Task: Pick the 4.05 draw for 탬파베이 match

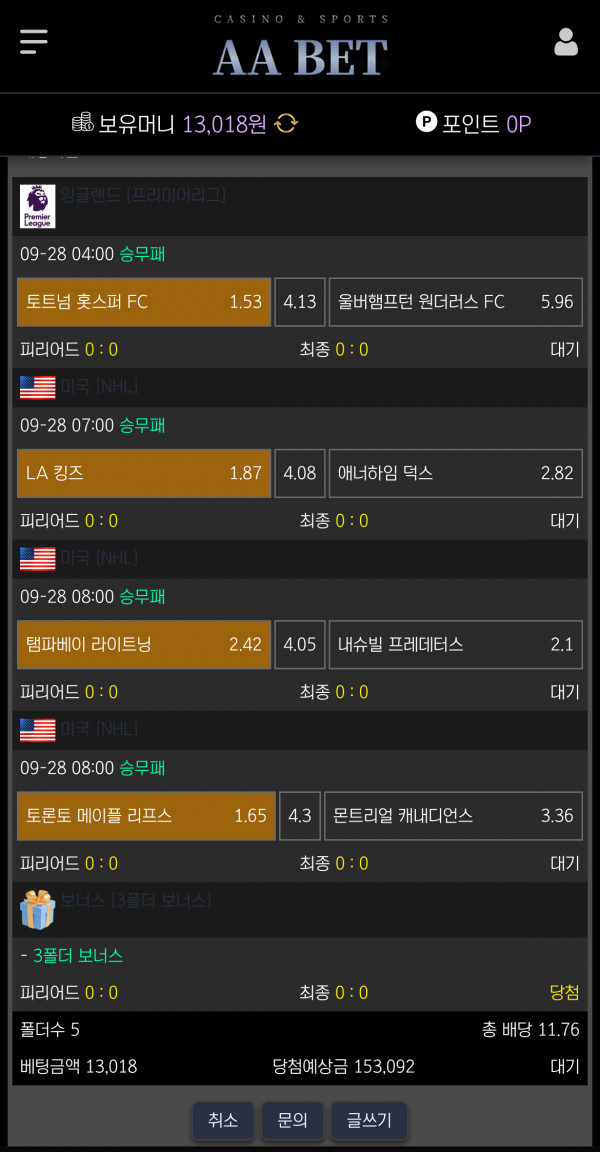Action: tap(300, 645)
